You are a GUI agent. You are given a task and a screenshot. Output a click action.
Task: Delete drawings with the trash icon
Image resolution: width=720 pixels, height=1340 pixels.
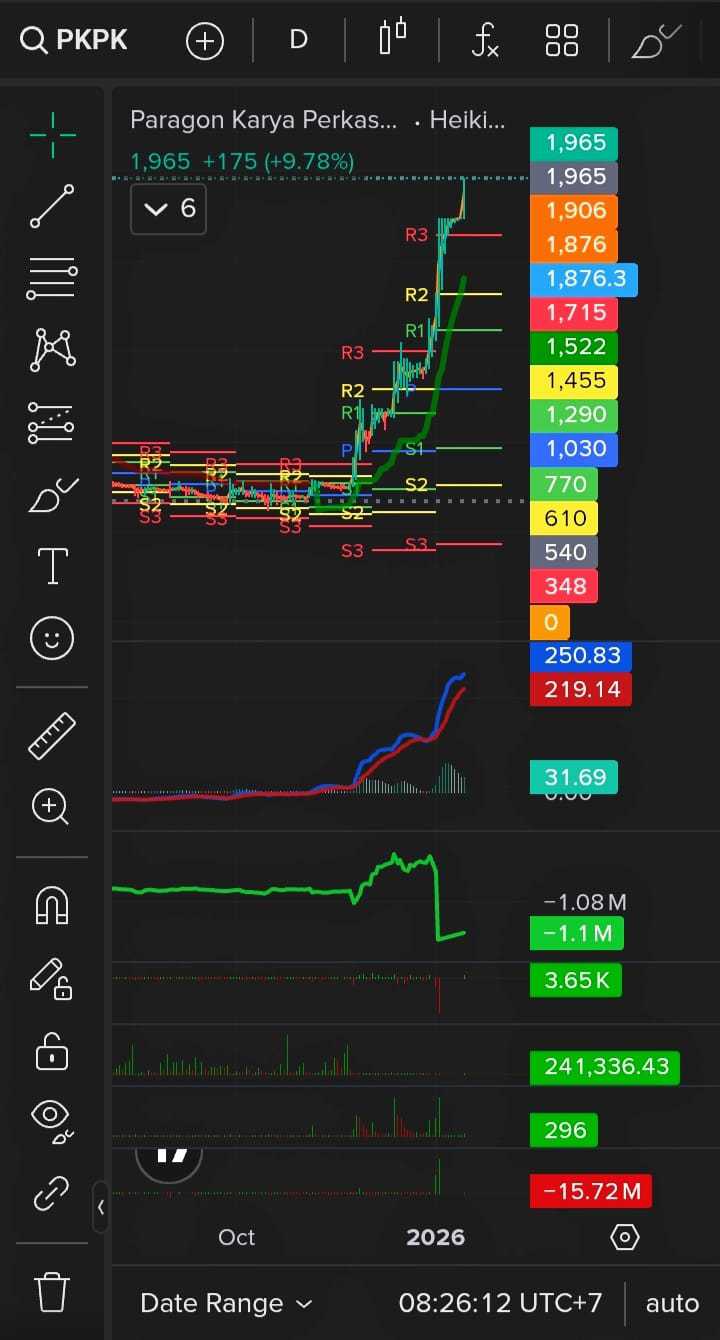click(52, 1291)
